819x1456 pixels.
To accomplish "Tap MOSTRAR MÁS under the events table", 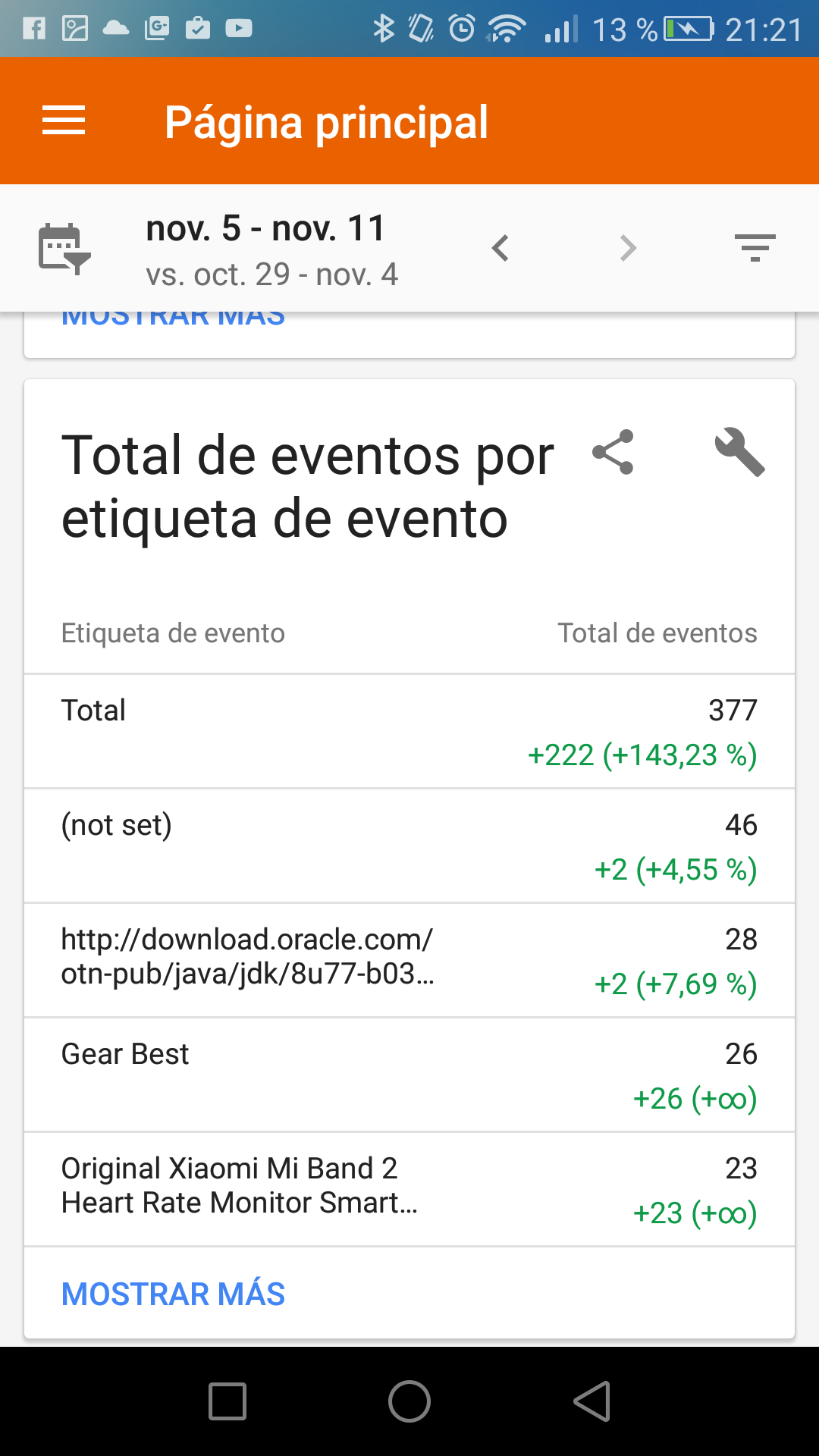I will (173, 1294).
